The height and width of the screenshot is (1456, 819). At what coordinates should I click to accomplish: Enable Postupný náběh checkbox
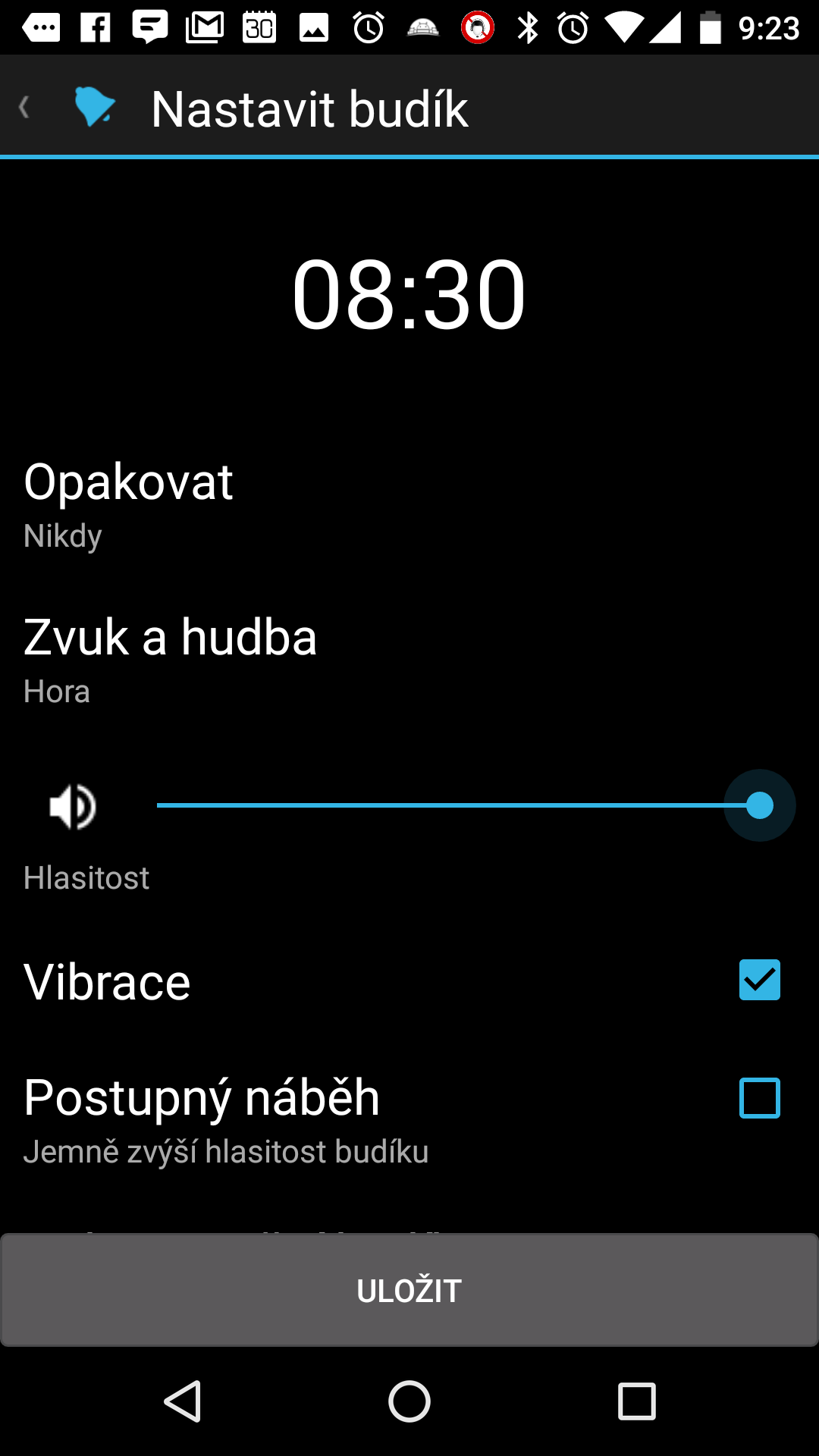[x=760, y=1098]
